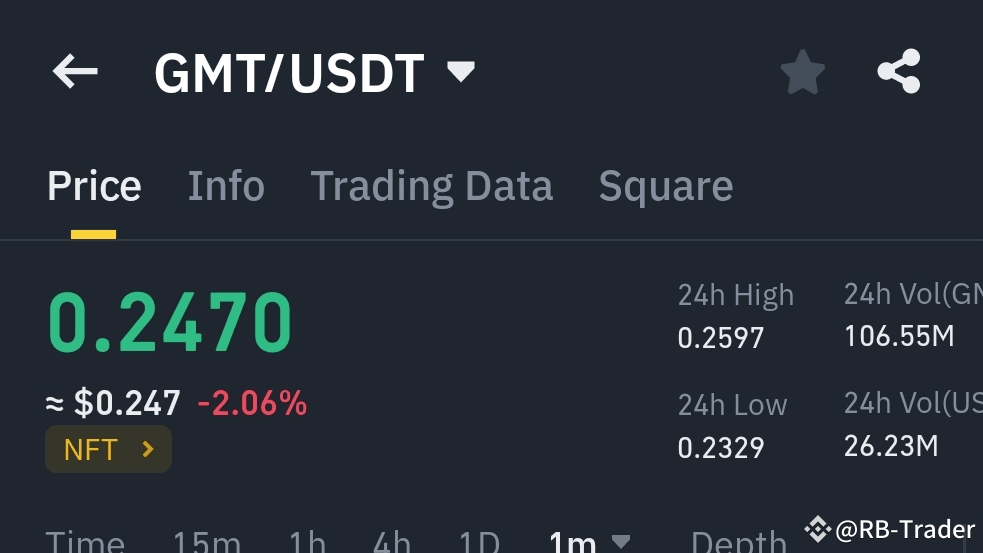Switch to the Info tab
Image resolution: width=983 pixels, height=553 pixels.
(x=226, y=187)
